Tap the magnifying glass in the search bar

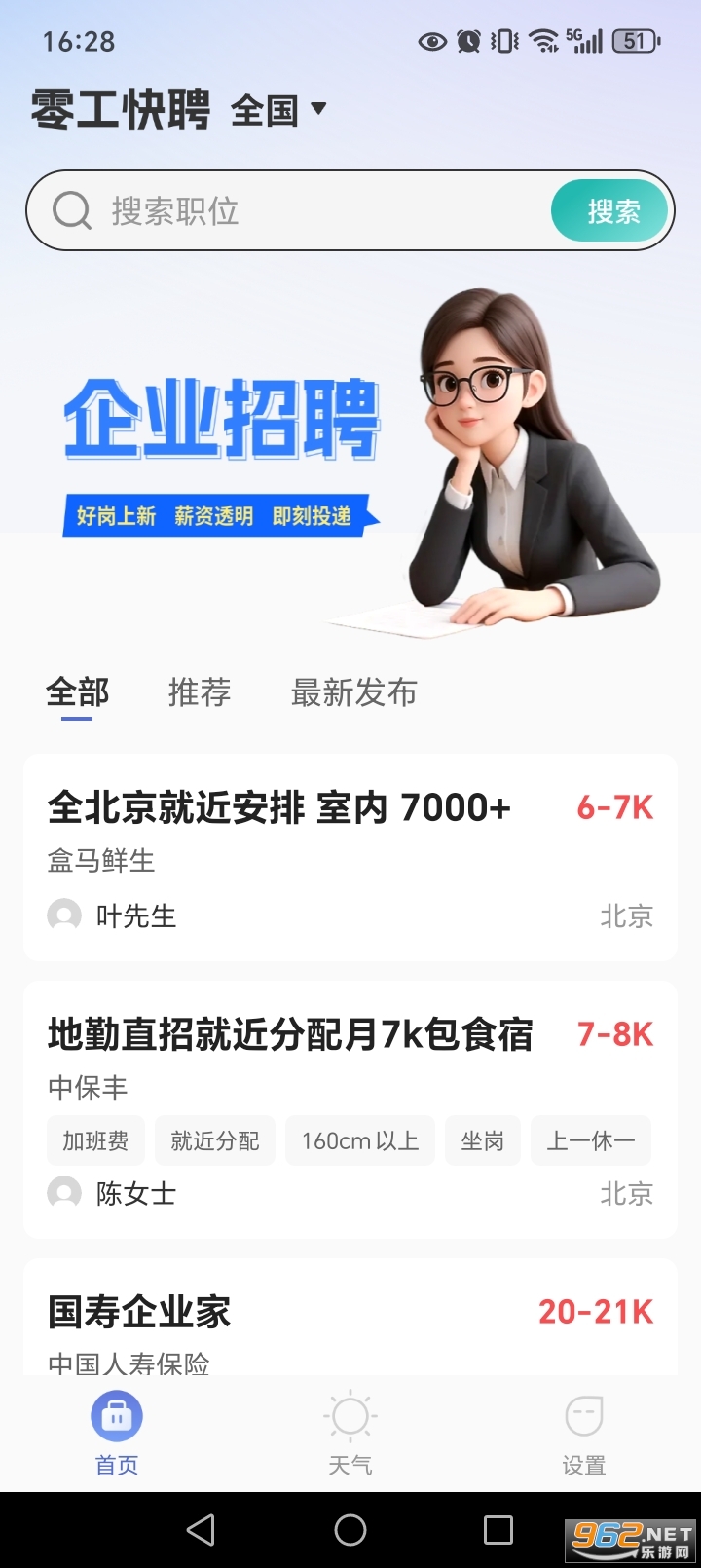pyautogui.click(x=70, y=210)
